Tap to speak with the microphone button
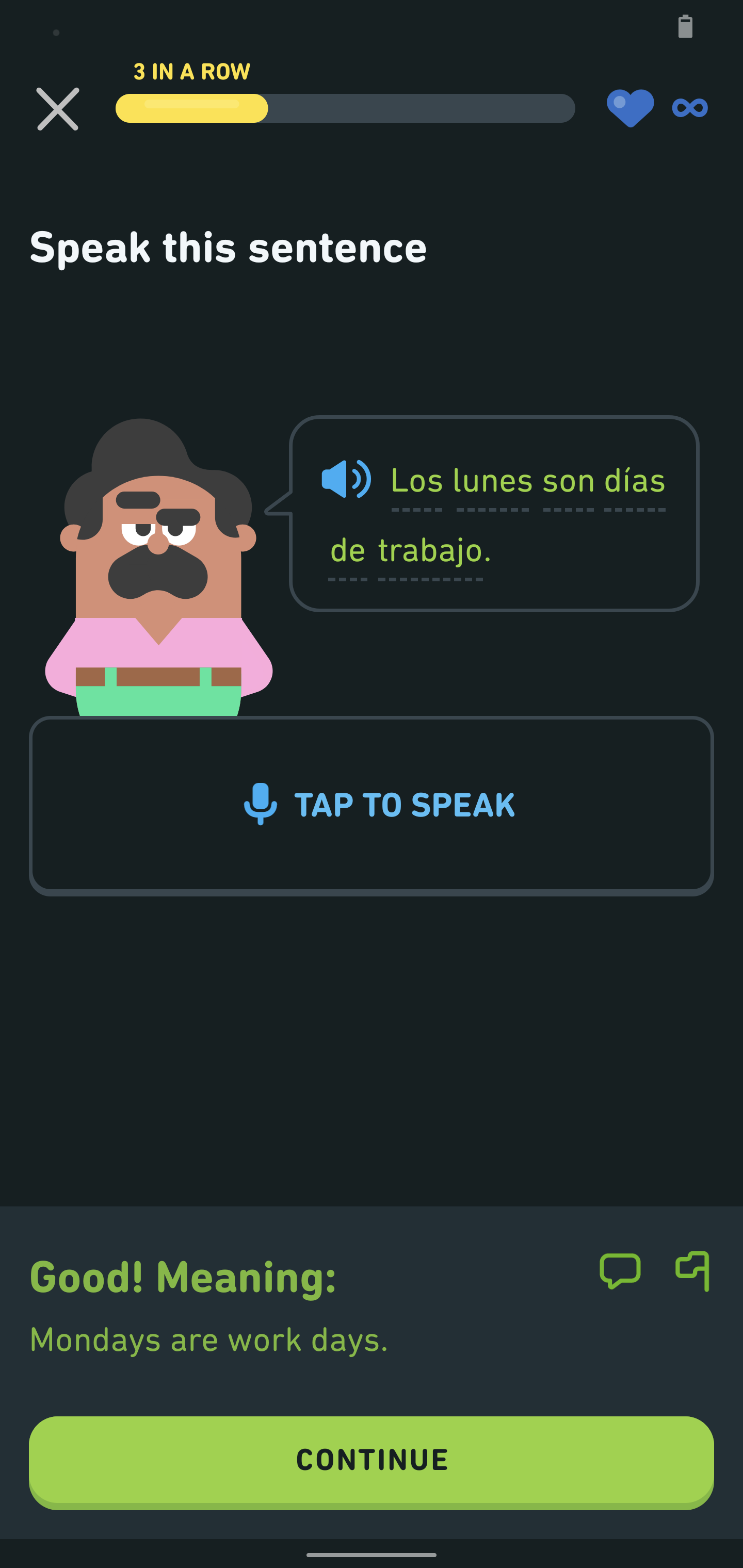This screenshot has width=743, height=1568. 372,805
